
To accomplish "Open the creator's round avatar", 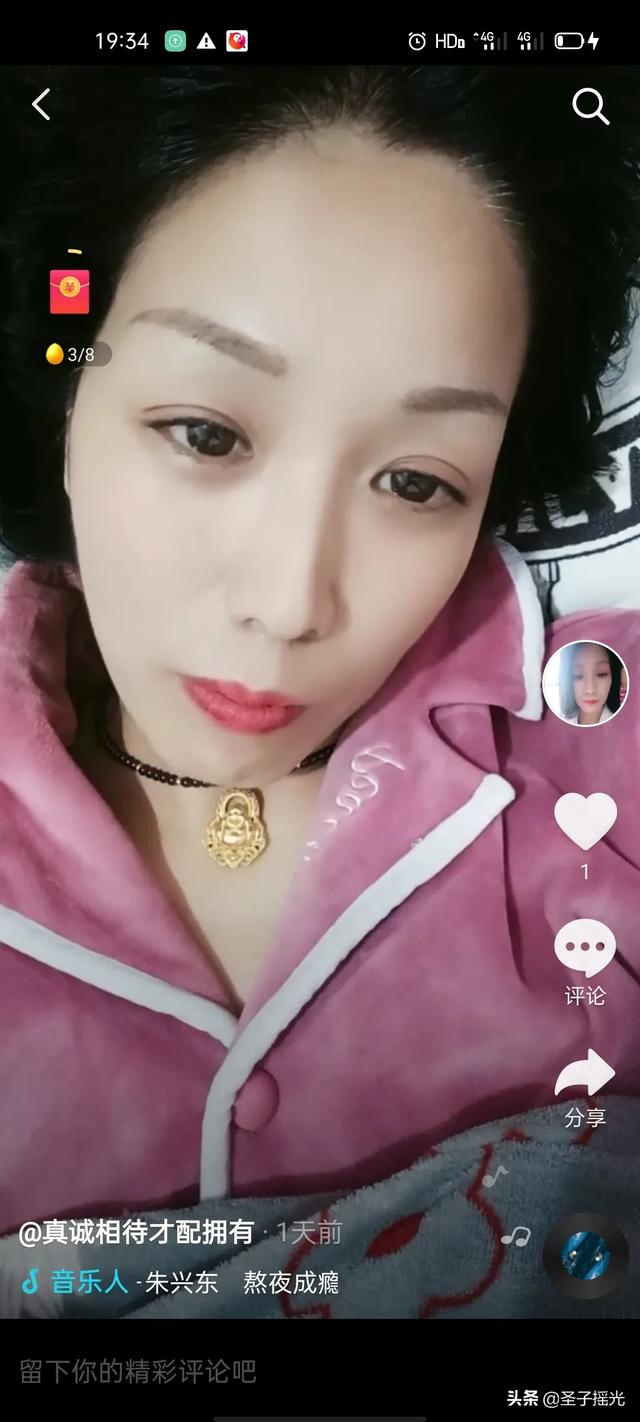I will click(x=585, y=683).
